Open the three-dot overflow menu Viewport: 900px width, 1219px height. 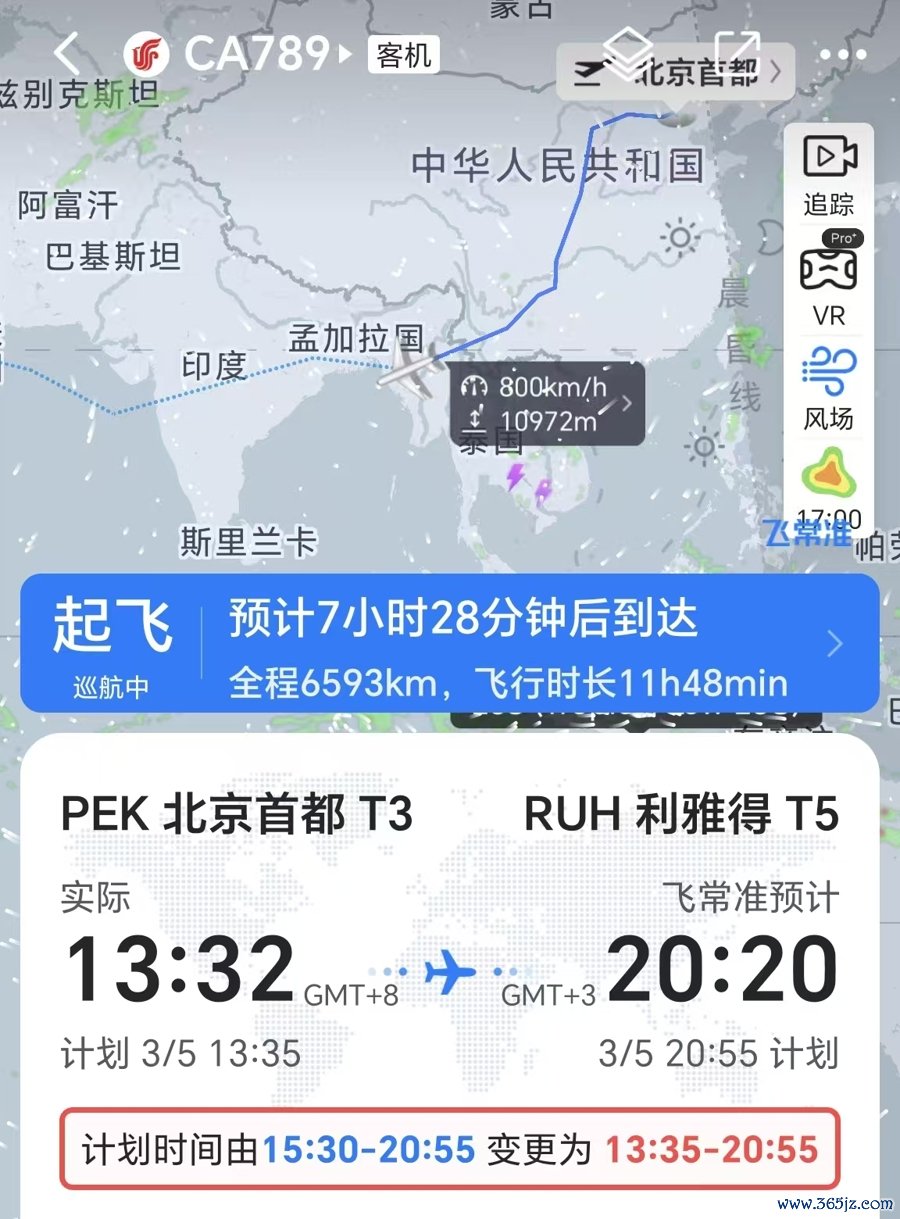pos(843,55)
